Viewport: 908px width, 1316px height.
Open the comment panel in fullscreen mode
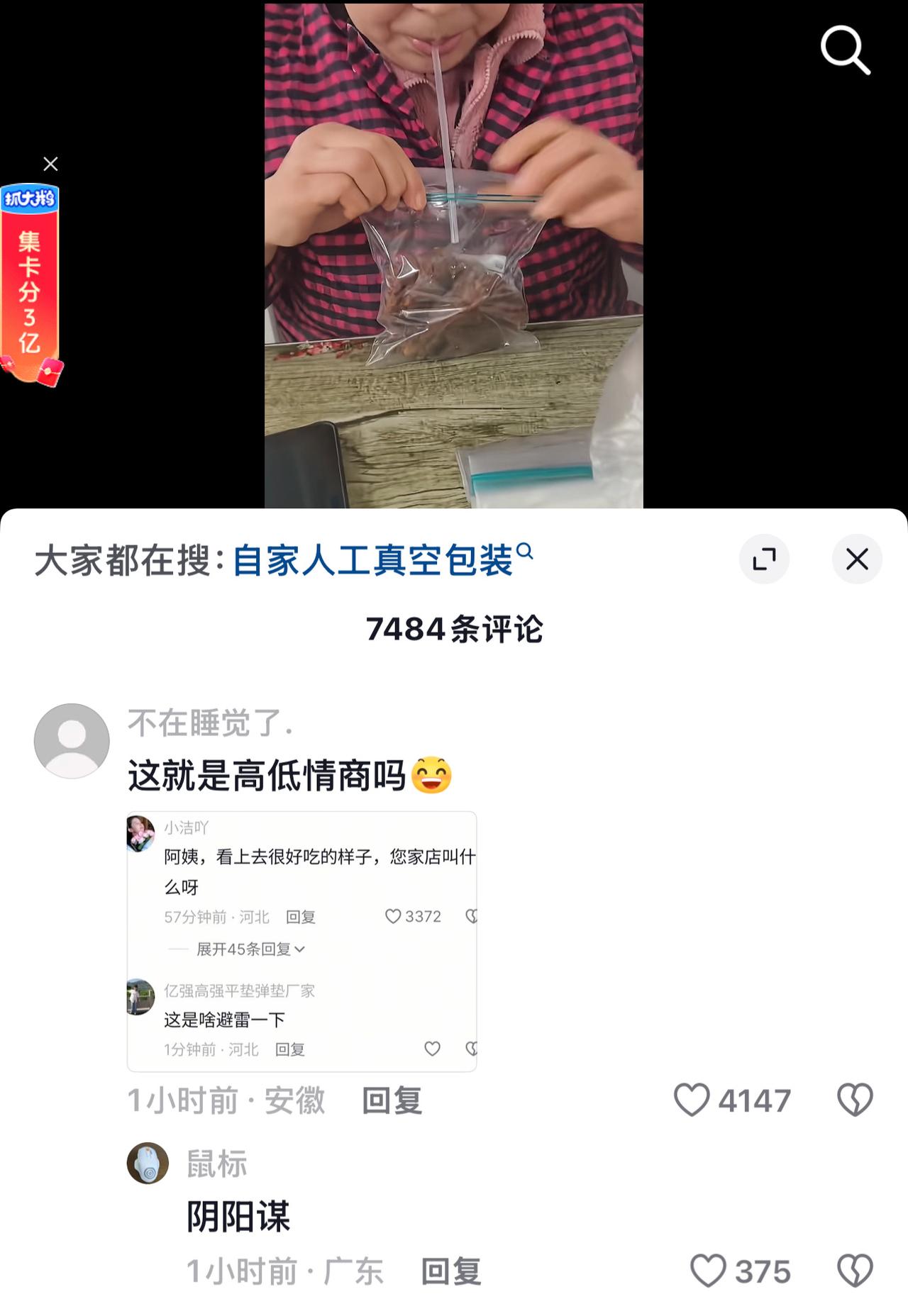[765, 559]
